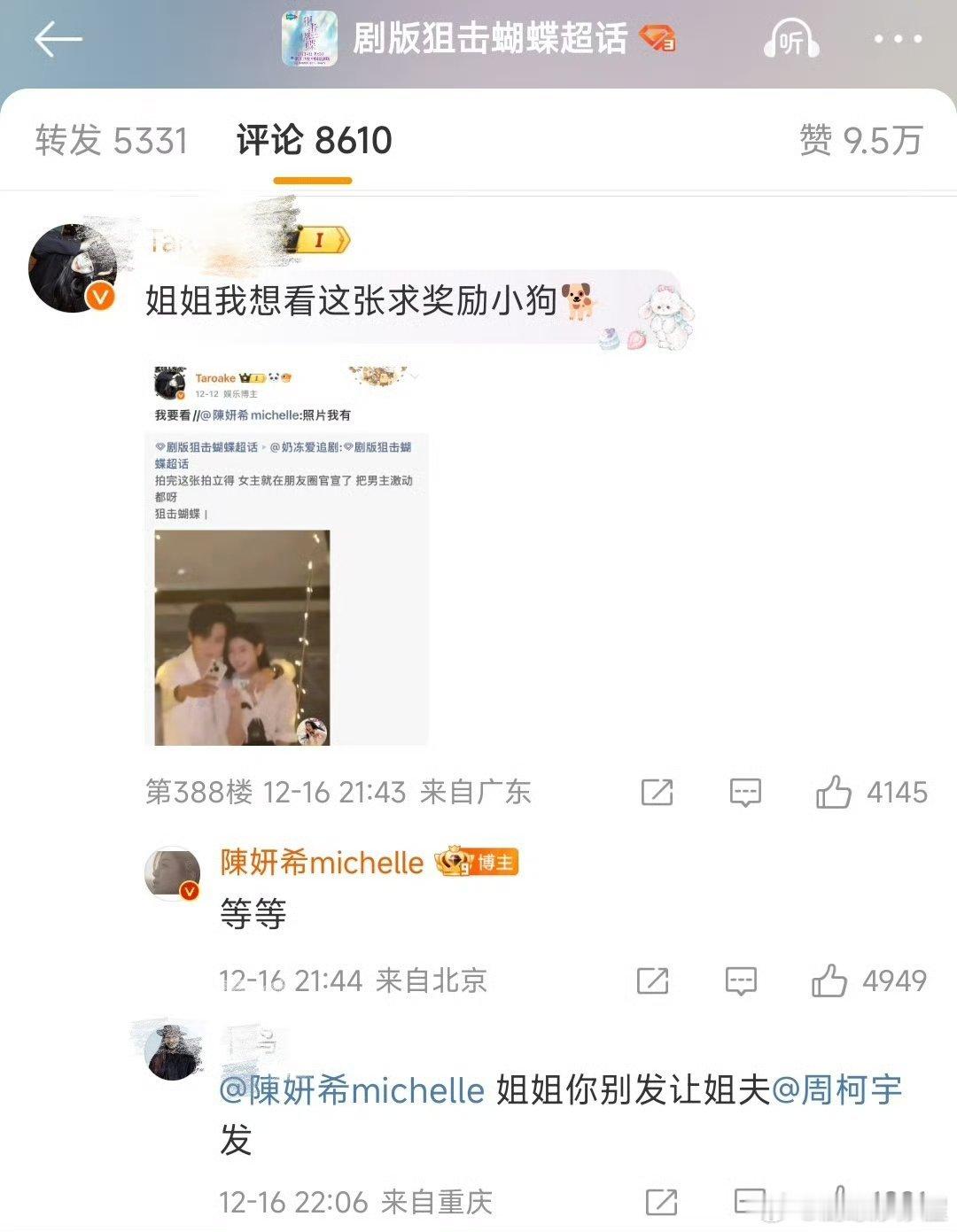Screen dimensions: 957x1232
Task: Click the share icon on Taroake's comment
Action: point(657,794)
